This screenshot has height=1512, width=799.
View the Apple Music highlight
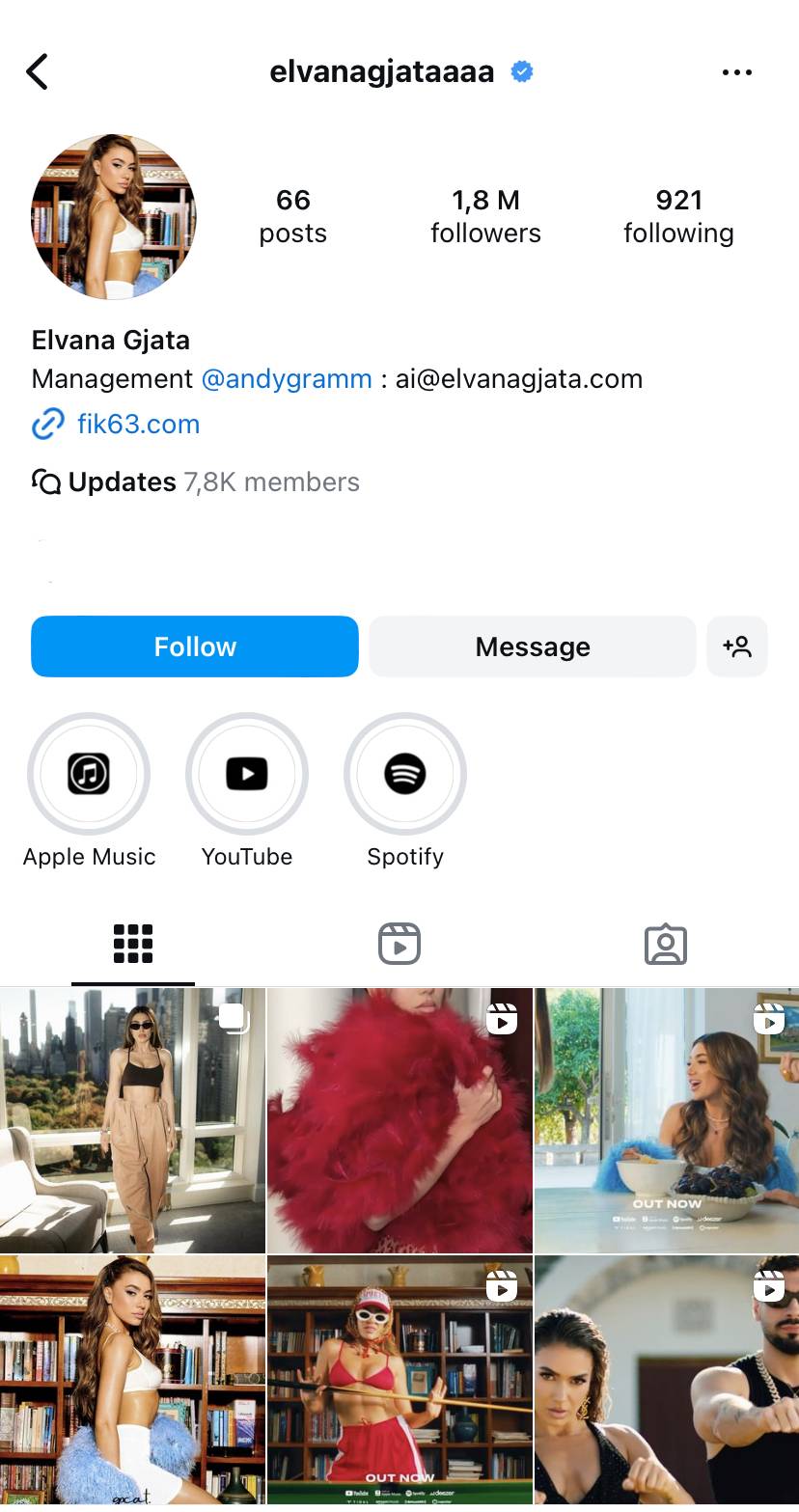(x=89, y=774)
